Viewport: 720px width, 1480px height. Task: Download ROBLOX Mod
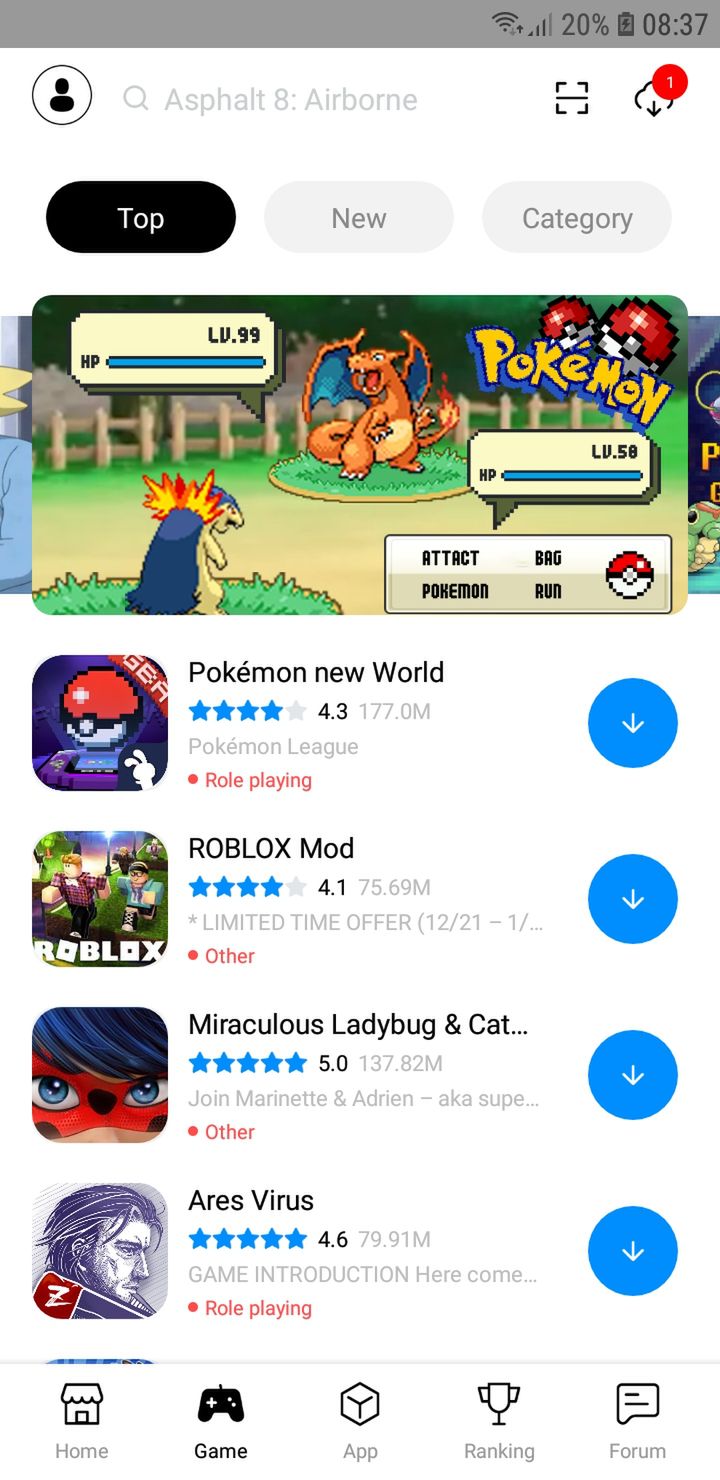pyautogui.click(x=633, y=899)
